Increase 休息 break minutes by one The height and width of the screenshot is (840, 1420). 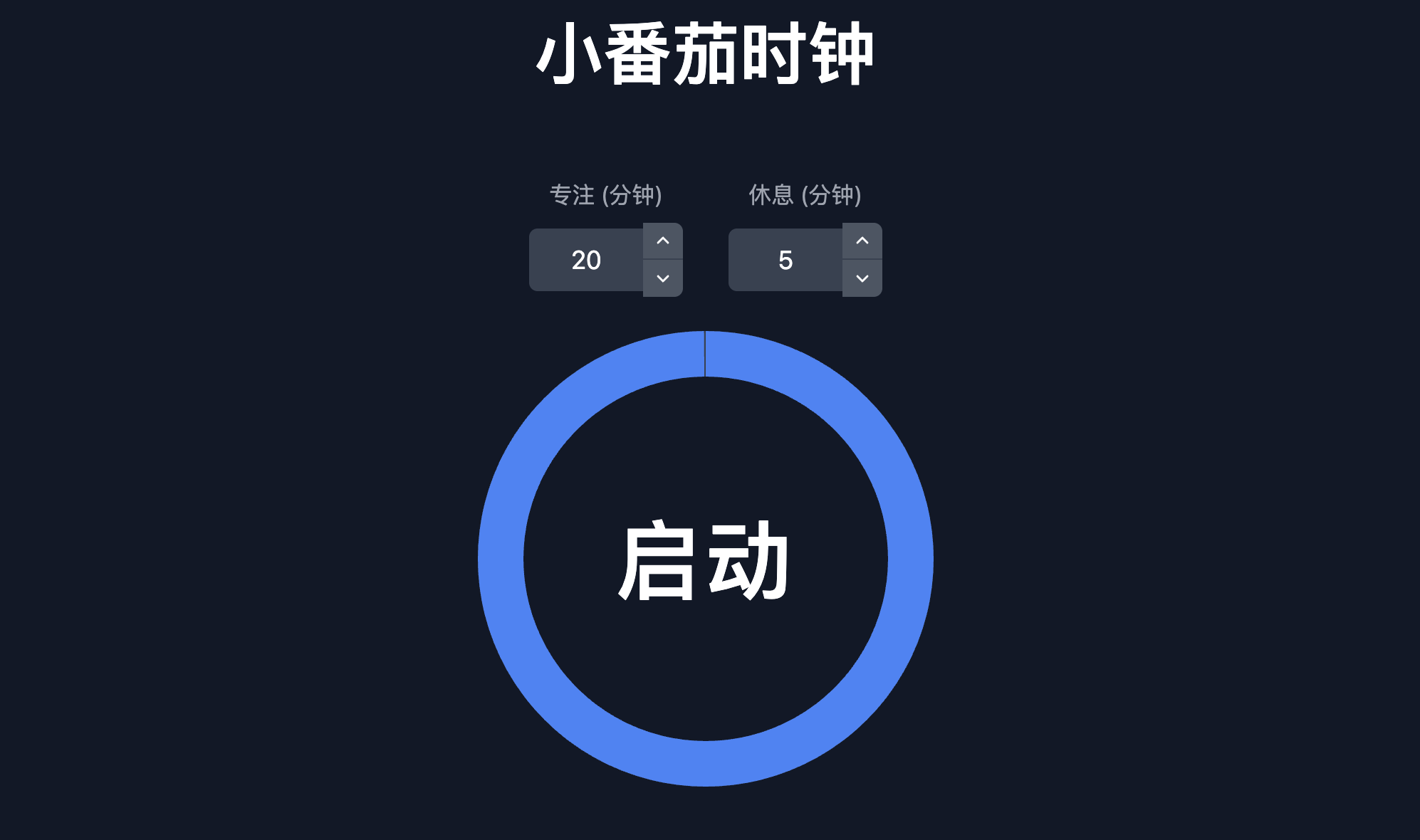[862, 241]
